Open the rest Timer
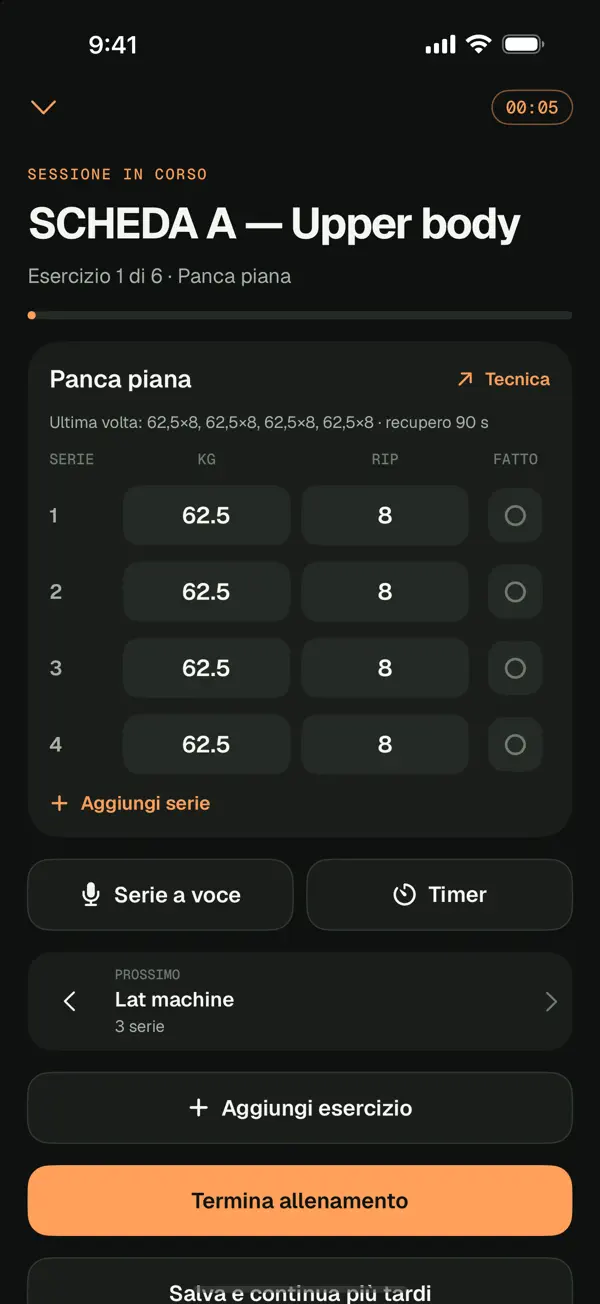This screenshot has width=600, height=1304. (439, 895)
